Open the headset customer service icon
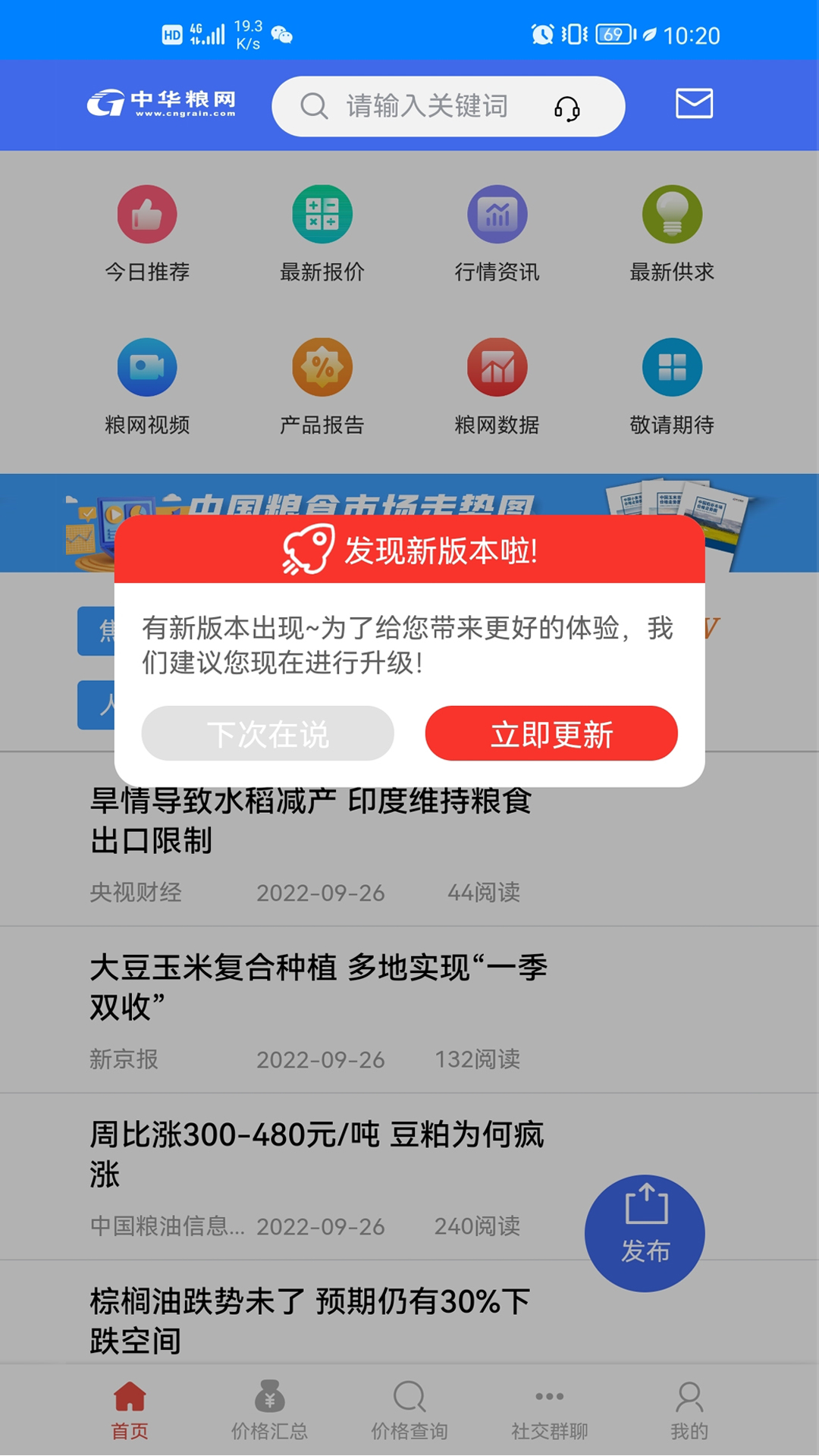The width and height of the screenshot is (819, 1456). [566, 108]
